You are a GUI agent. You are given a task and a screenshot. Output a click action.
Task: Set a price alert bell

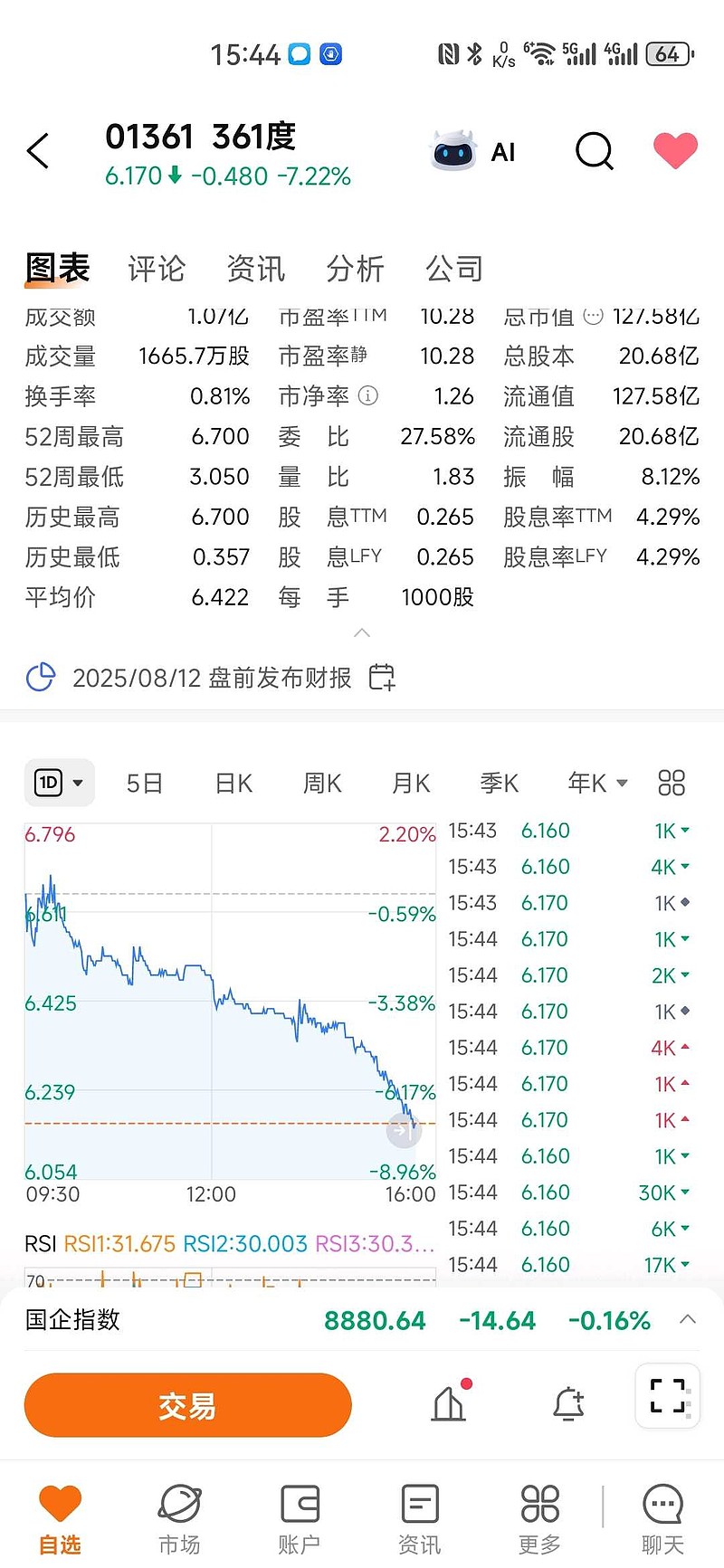click(x=568, y=1404)
